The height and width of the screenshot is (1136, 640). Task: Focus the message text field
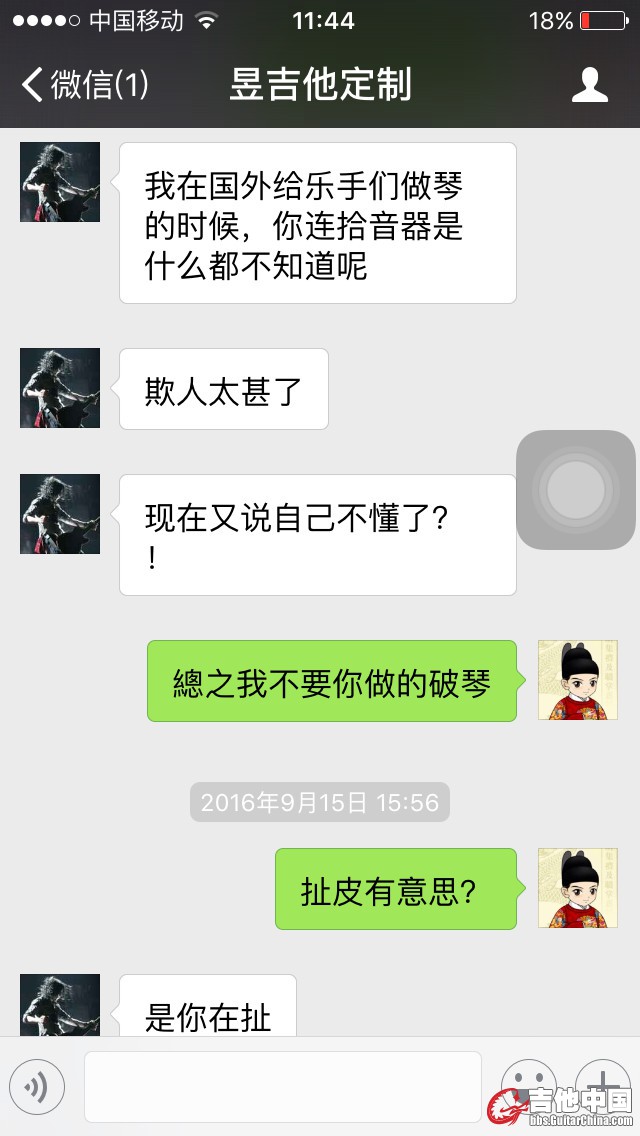click(282, 1087)
